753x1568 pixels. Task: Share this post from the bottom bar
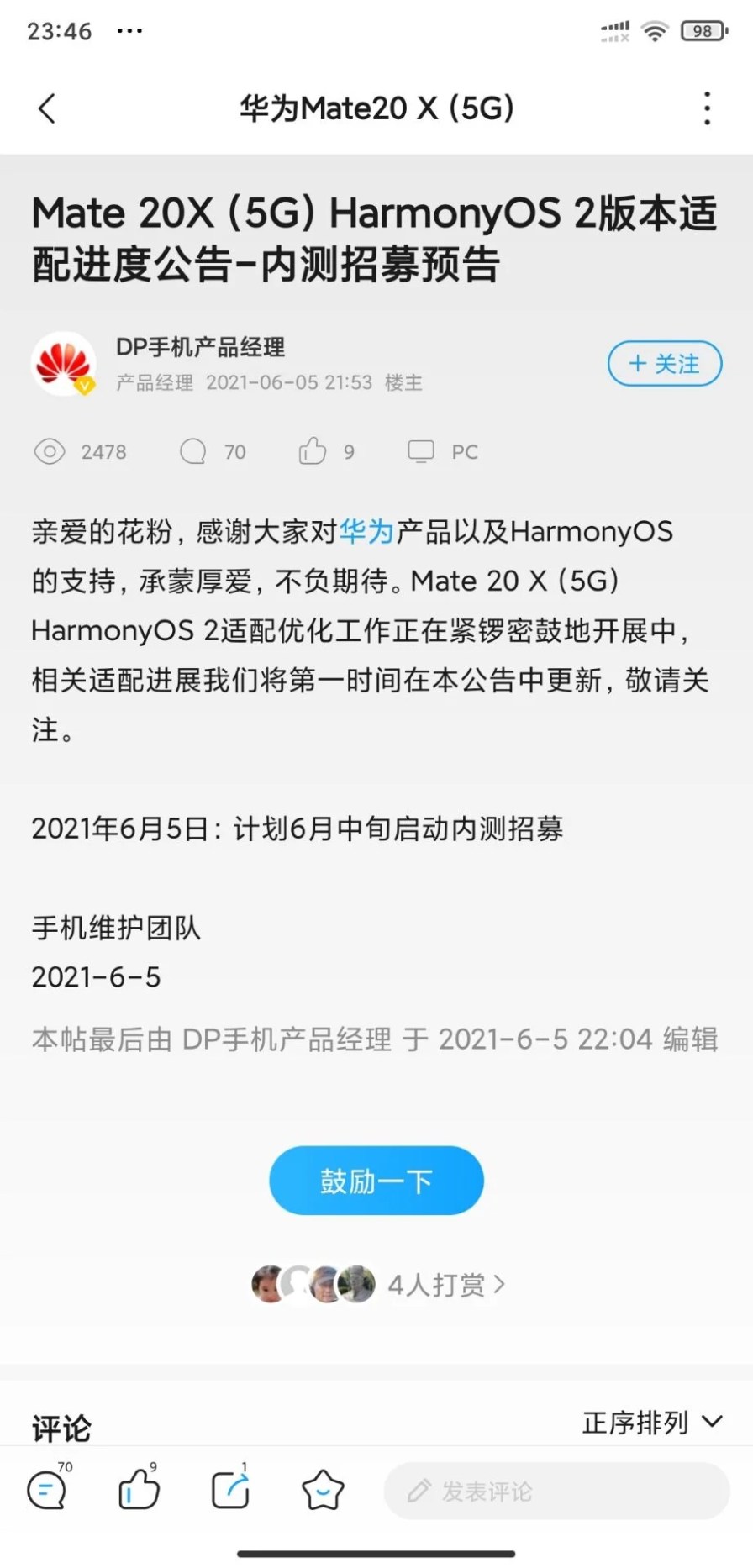[x=230, y=1491]
